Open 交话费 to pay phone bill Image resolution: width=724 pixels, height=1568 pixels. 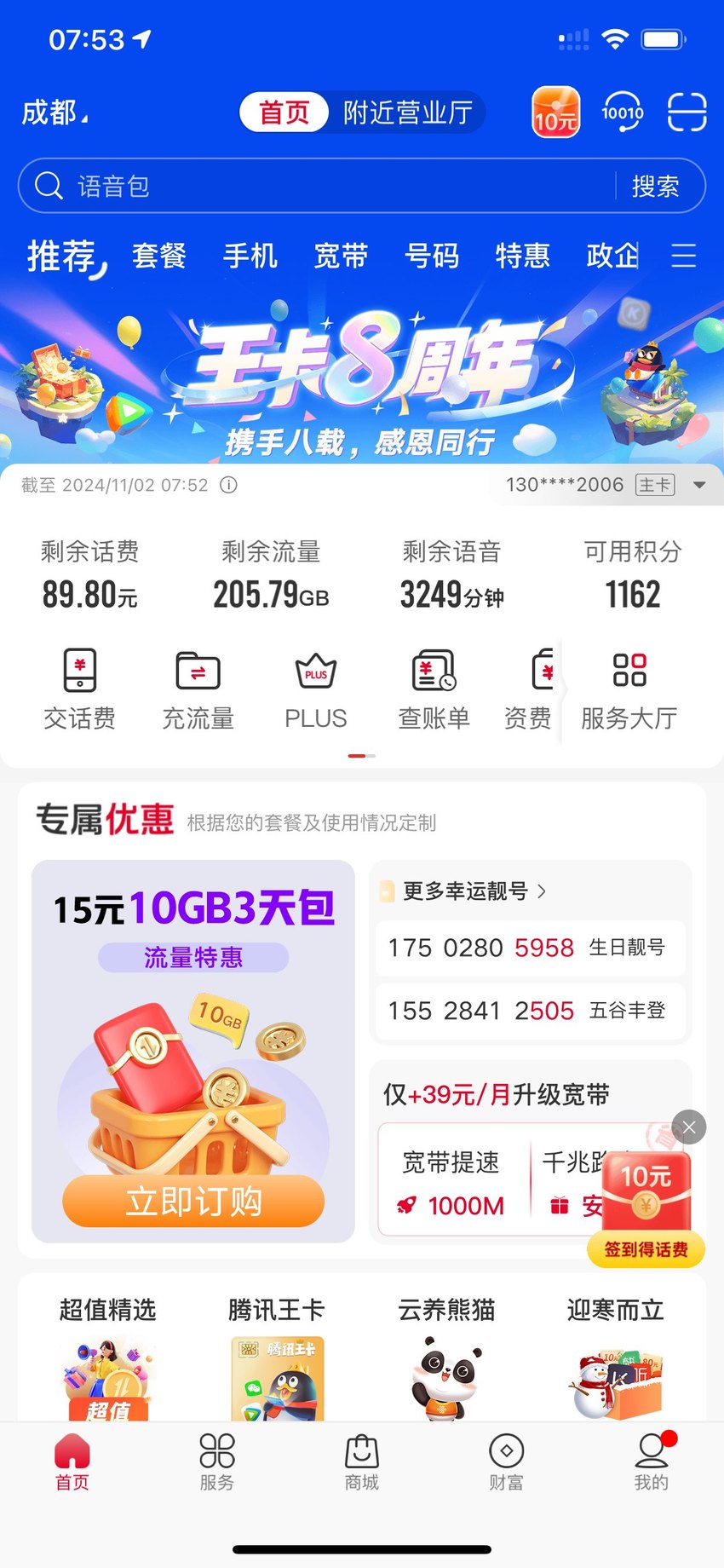80,689
